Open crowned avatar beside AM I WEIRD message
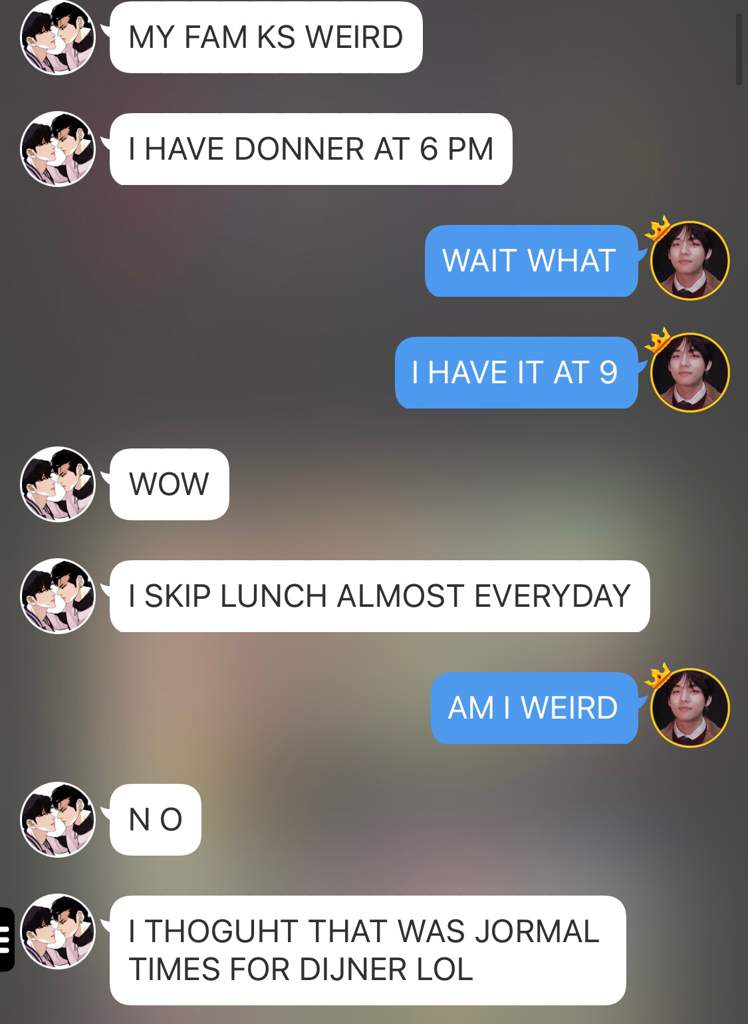Image resolution: width=748 pixels, height=1024 pixels. click(690, 707)
